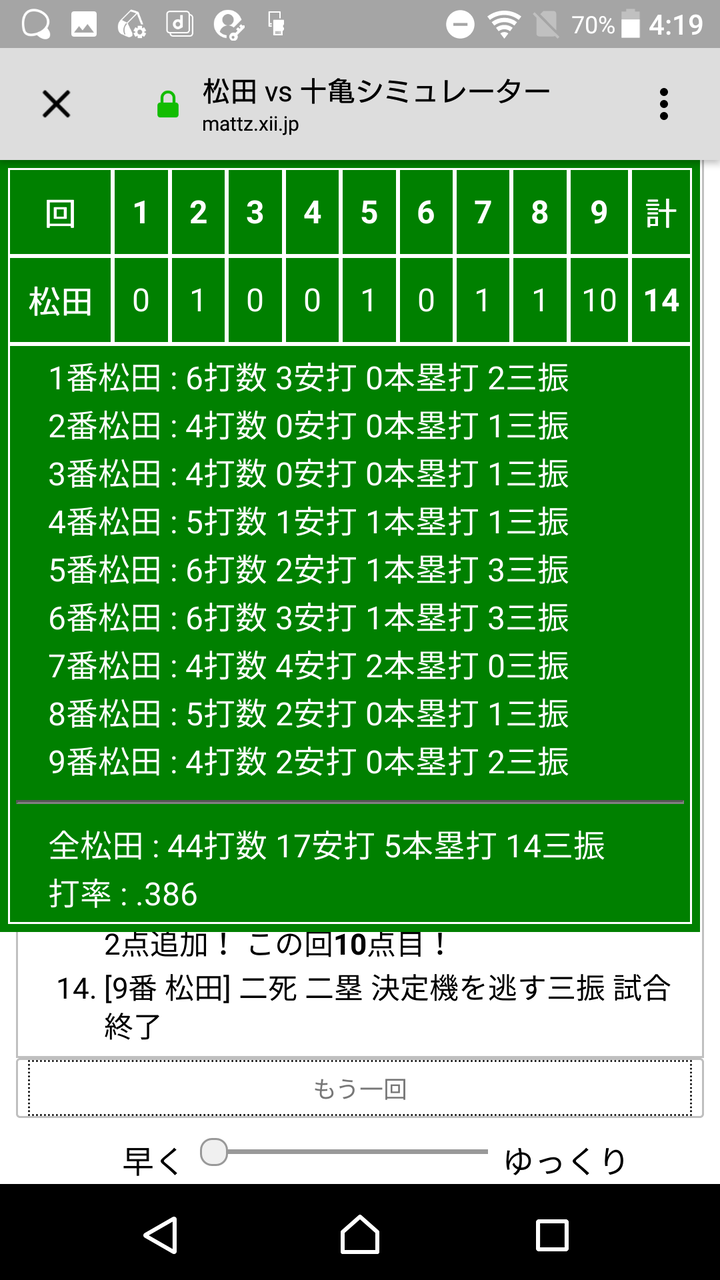Open the browser overflow menu
Image resolution: width=720 pixels, height=1280 pixels.
[663, 104]
